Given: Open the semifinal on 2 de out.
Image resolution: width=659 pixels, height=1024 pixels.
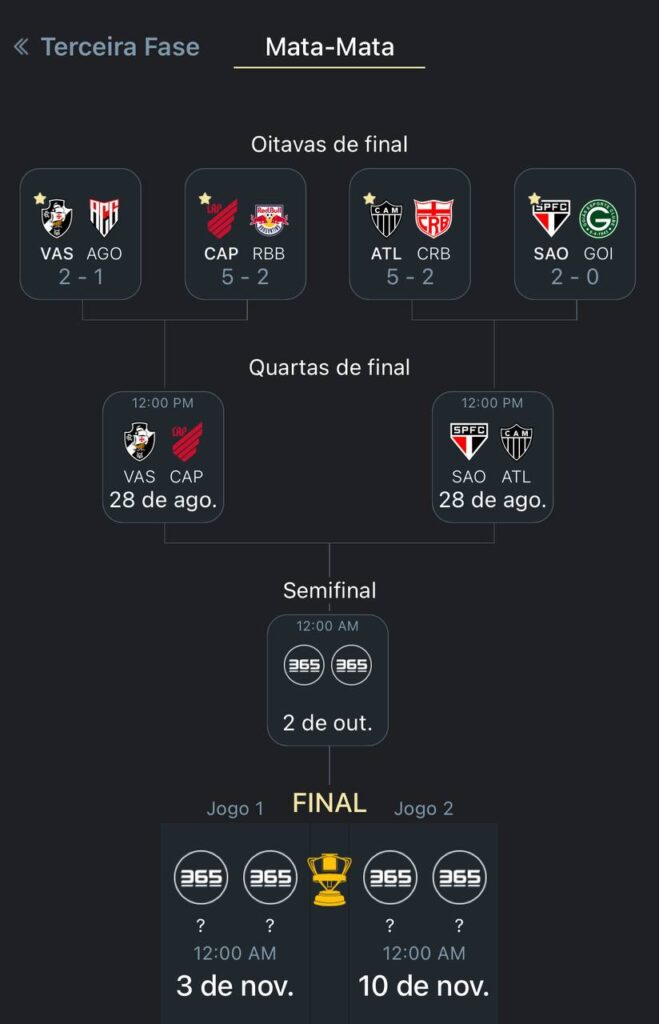Looking at the screenshot, I should coord(328,680).
